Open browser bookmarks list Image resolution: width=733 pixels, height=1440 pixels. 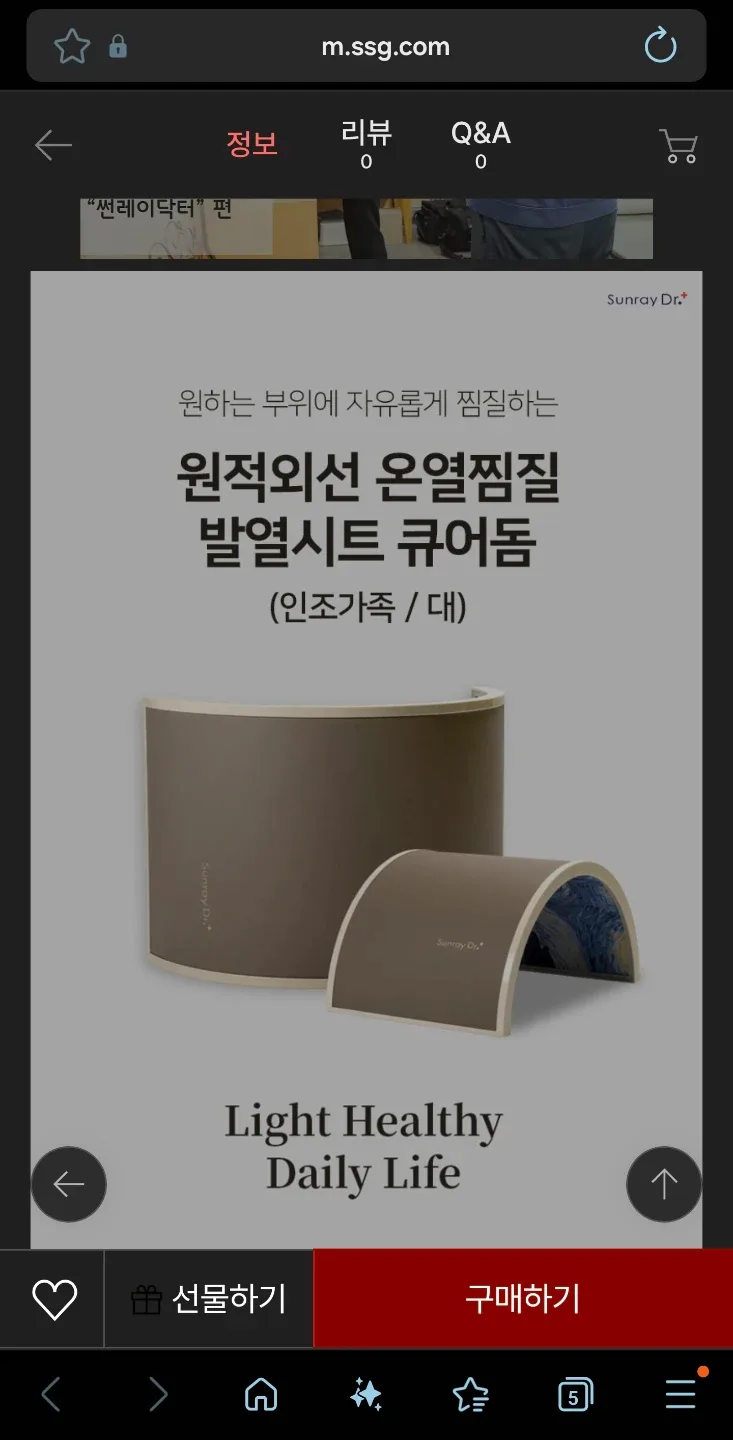coord(470,1394)
